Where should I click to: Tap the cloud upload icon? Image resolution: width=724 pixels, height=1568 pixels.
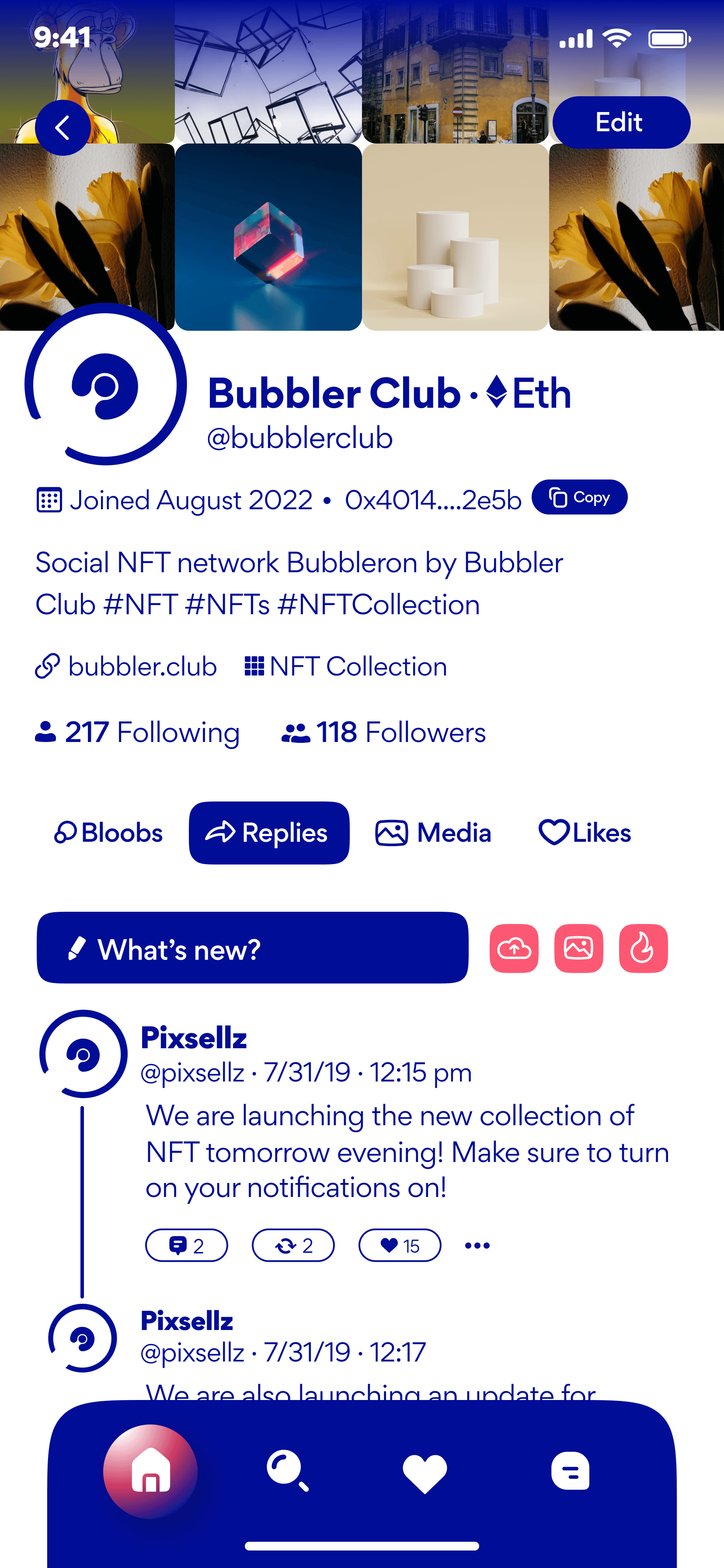[x=514, y=948]
